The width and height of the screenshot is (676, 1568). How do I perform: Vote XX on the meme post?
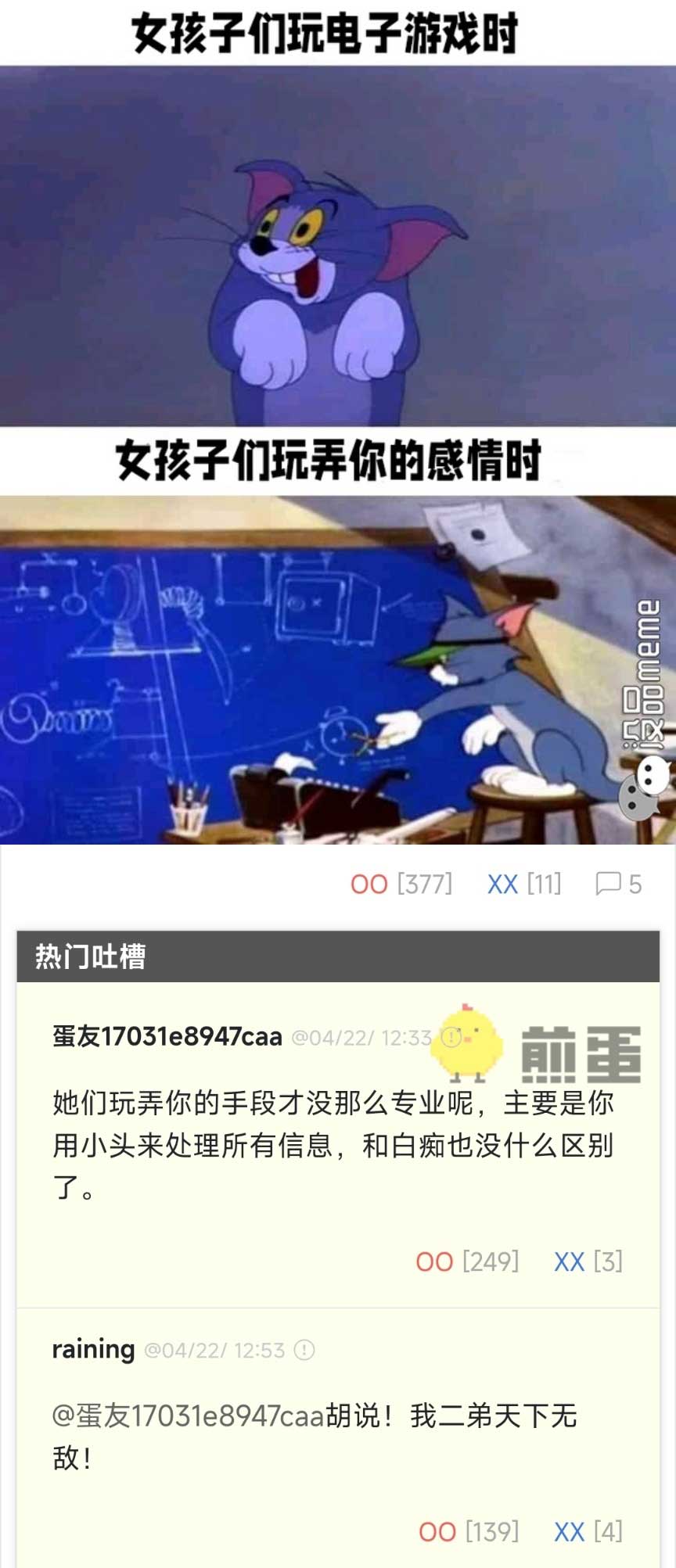click(x=502, y=884)
